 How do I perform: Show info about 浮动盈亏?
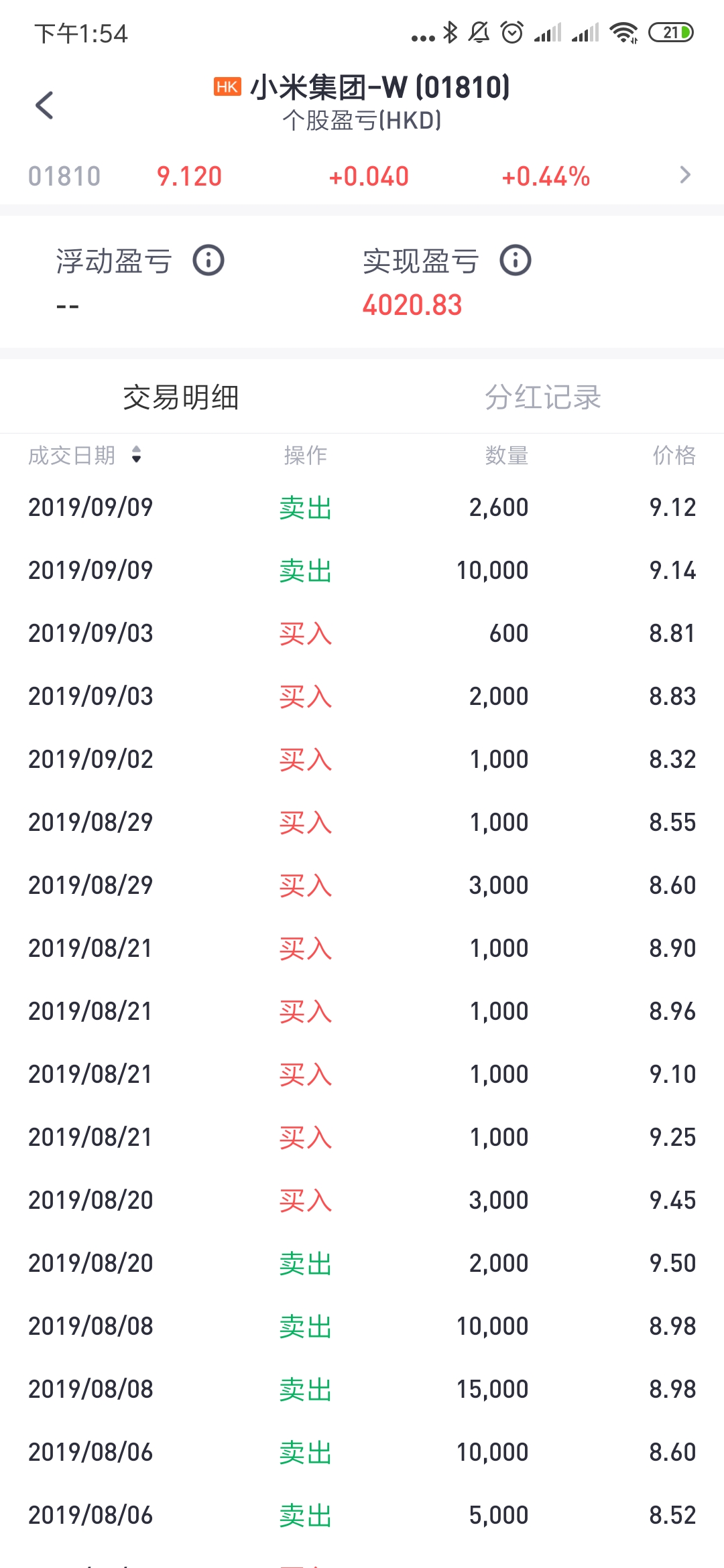point(208,261)
